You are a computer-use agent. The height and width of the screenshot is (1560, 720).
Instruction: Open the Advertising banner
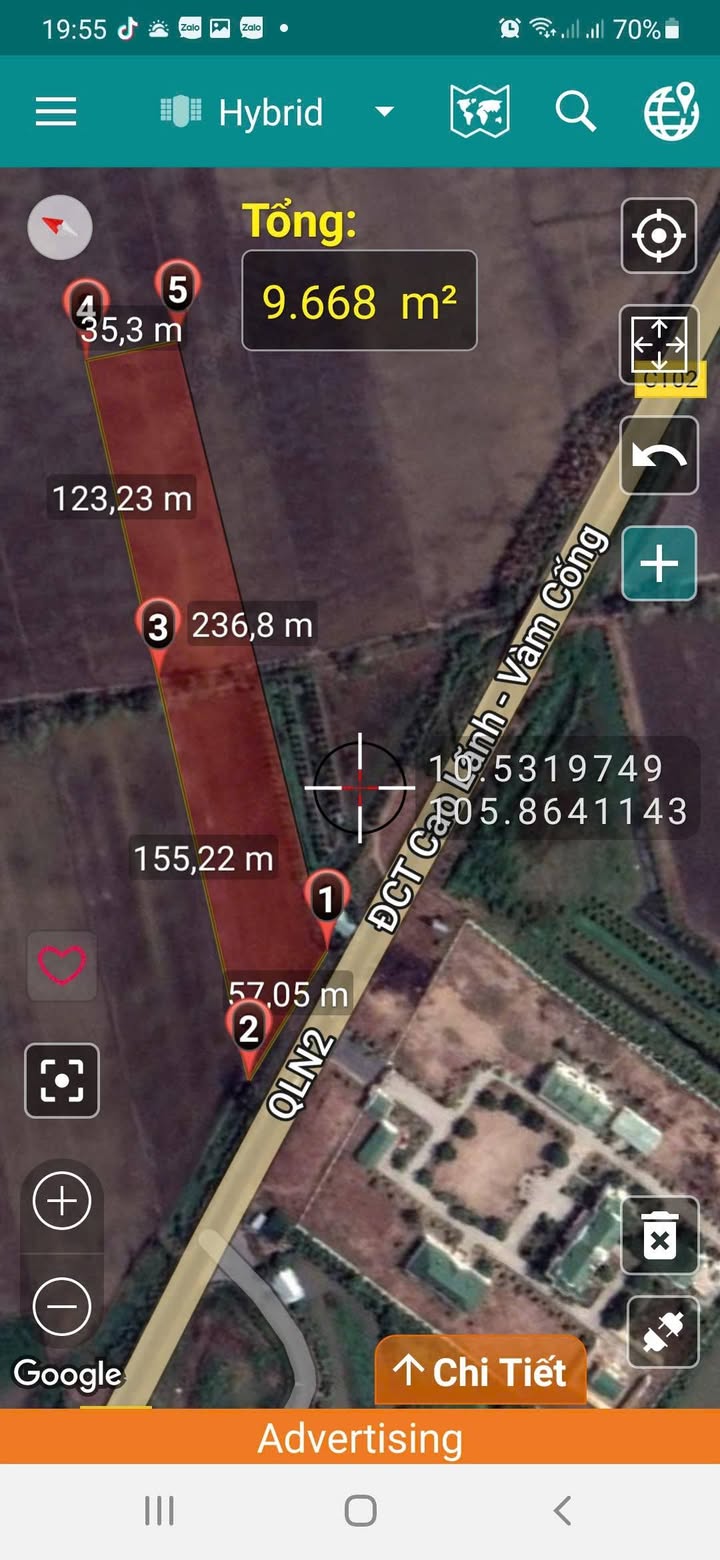(x=360, y=1438)
